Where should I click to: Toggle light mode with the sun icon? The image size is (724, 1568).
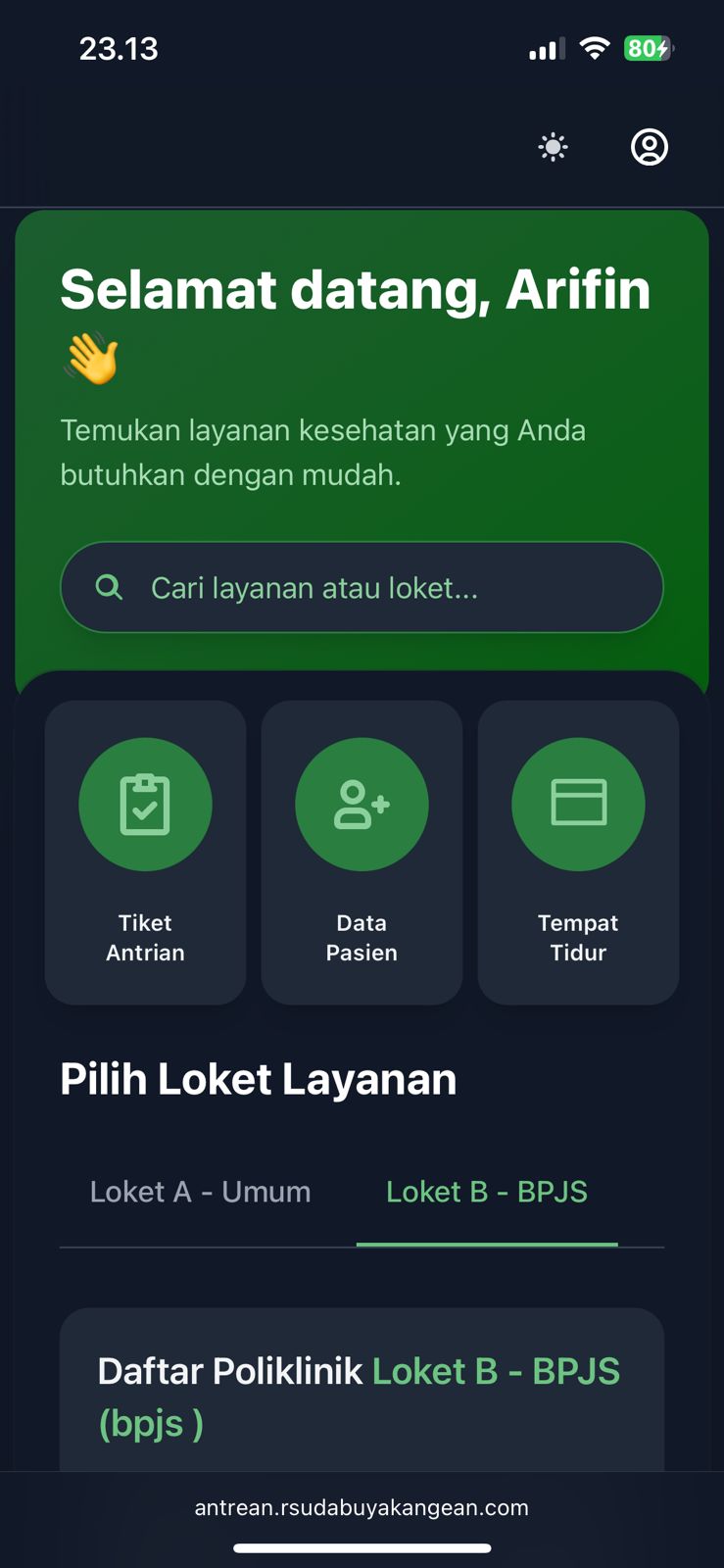(x=553, y=147)
